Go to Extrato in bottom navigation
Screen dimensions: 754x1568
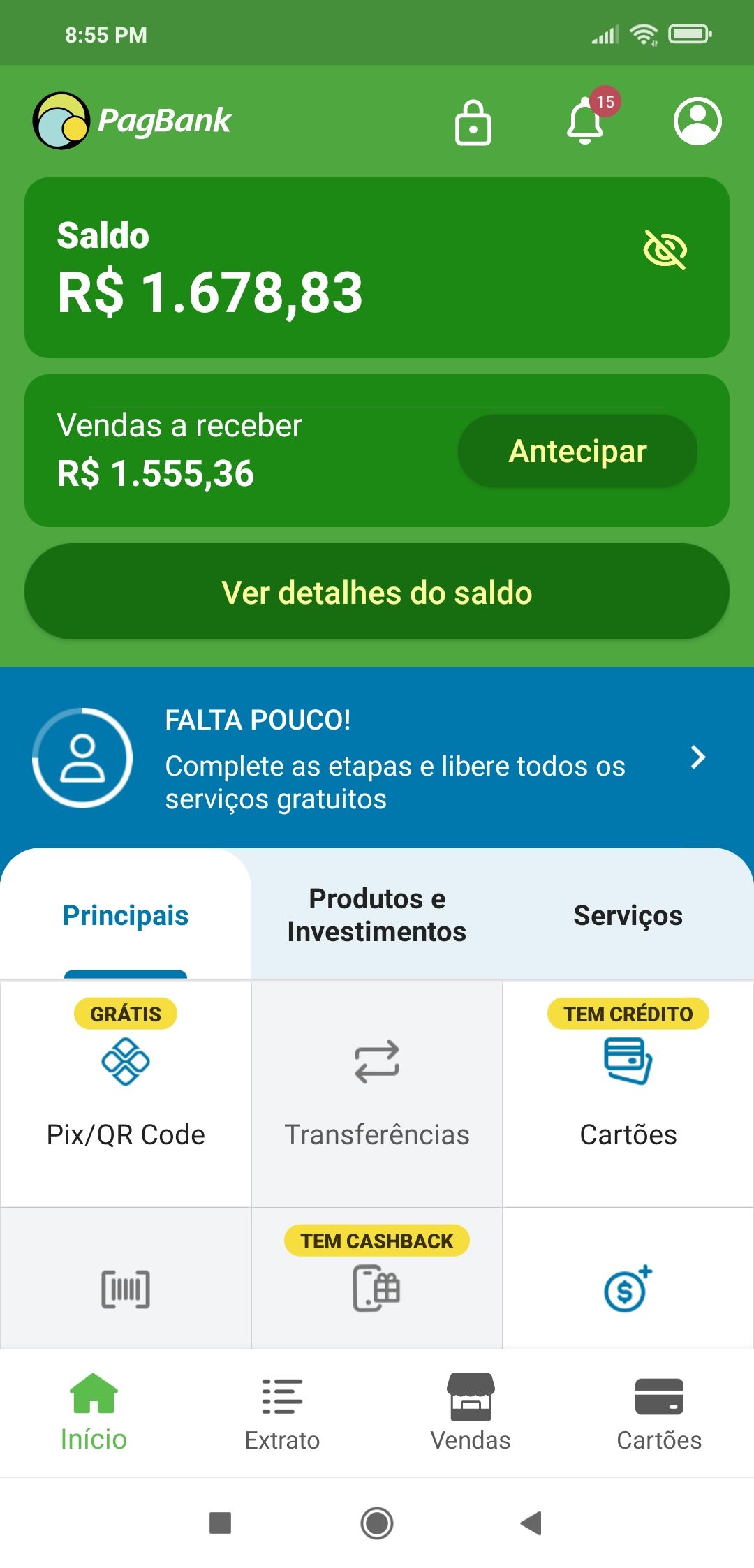click(x=282, y=1412)
